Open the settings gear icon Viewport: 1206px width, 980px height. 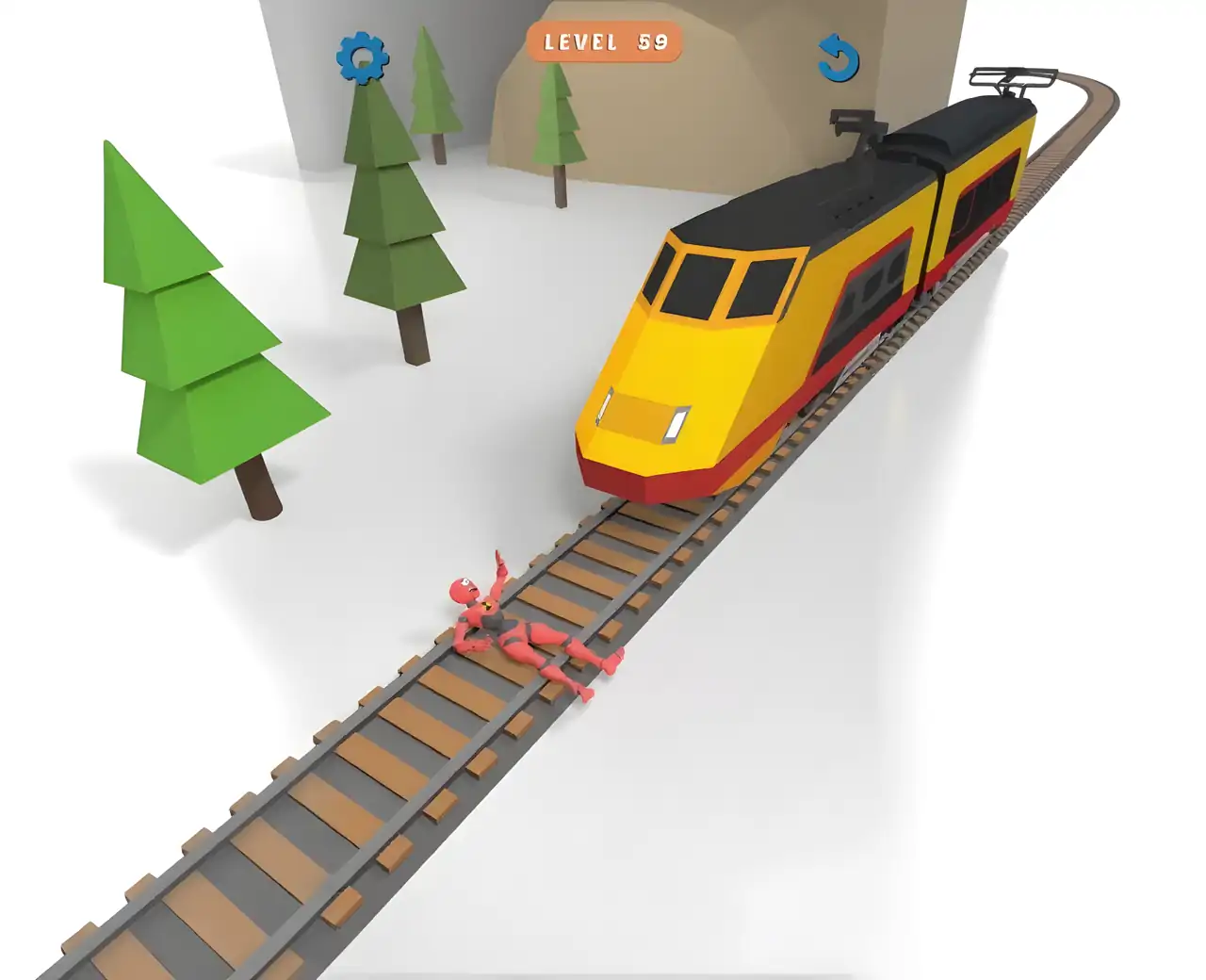pos(362,58)
